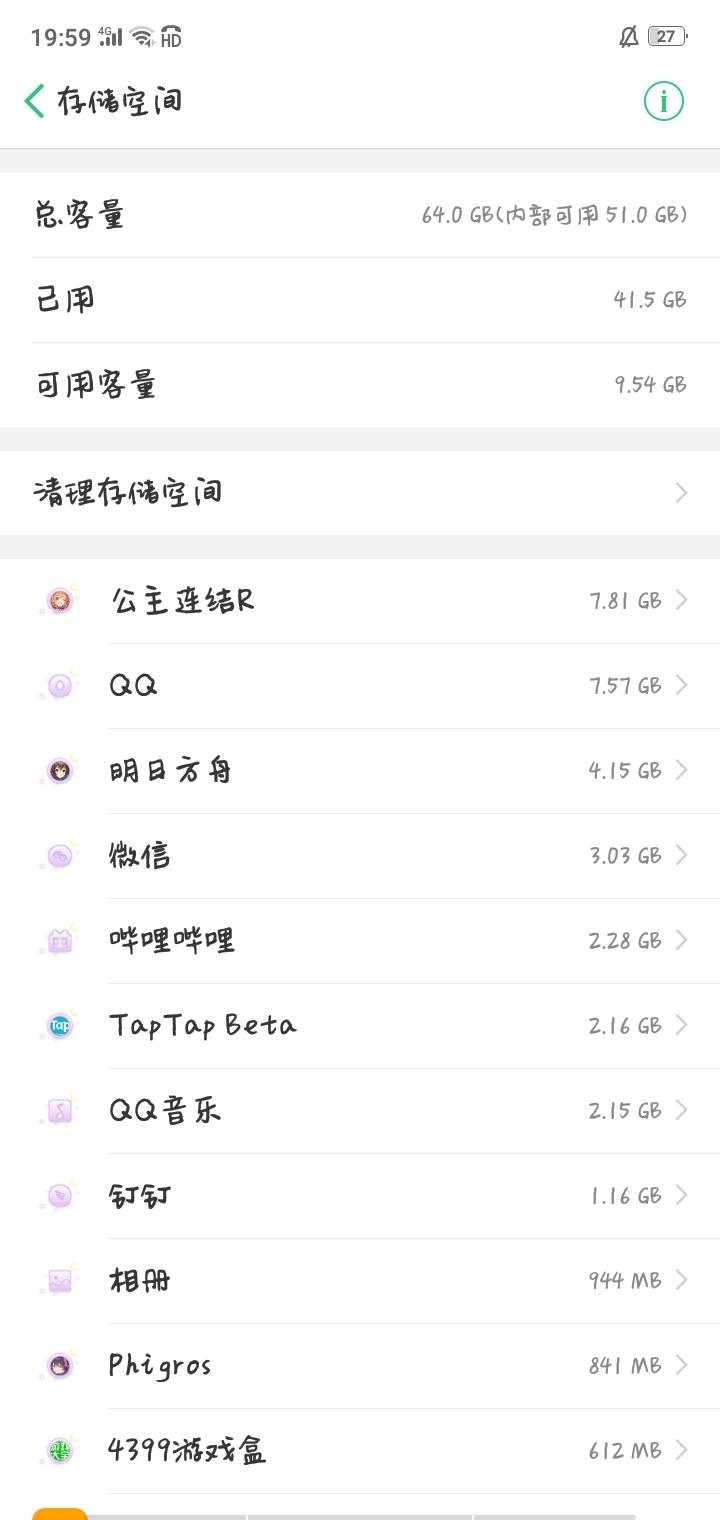Tap the 4399游戏盒 app icon
The width and height of the screenshot is (720, 1520).
(x=58, y=1450)
